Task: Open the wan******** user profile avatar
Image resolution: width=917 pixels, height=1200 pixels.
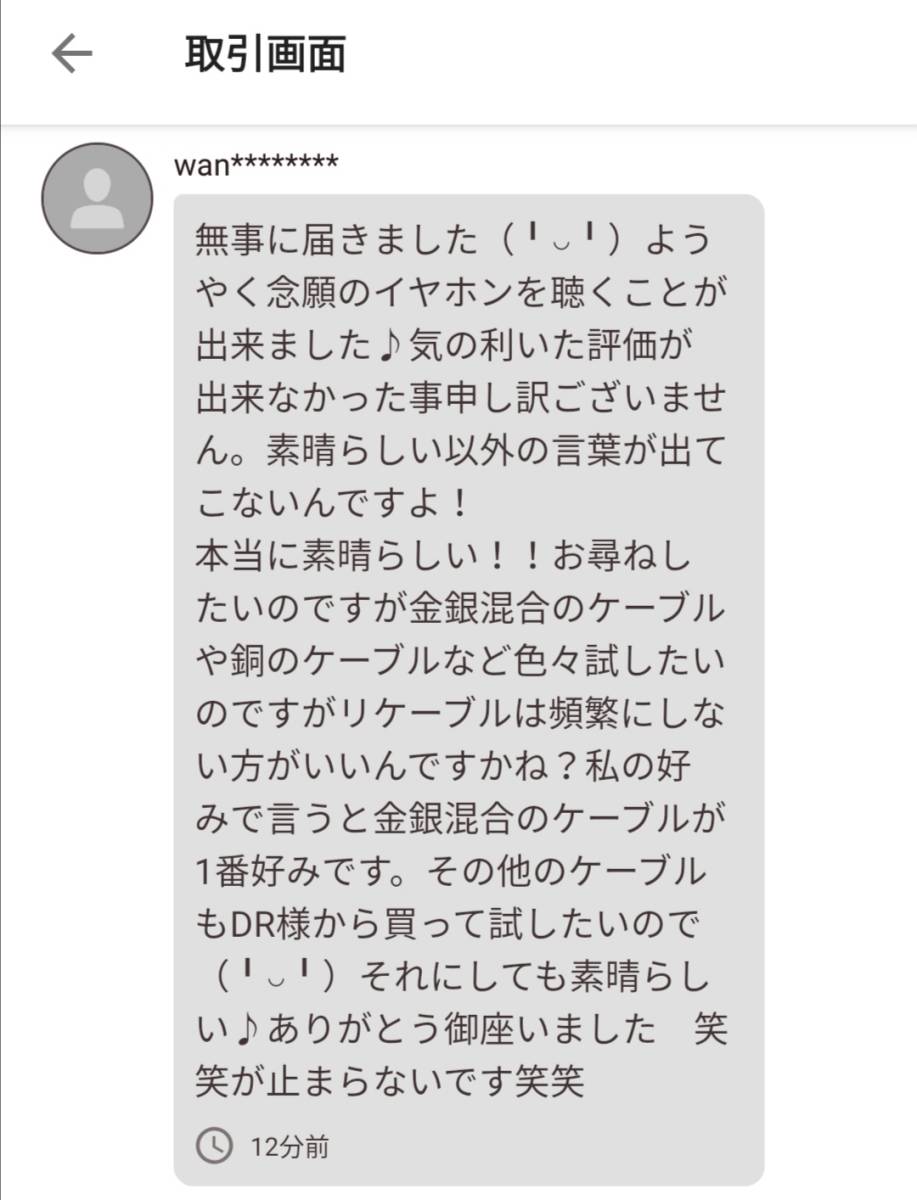Action: click(97, 198)
